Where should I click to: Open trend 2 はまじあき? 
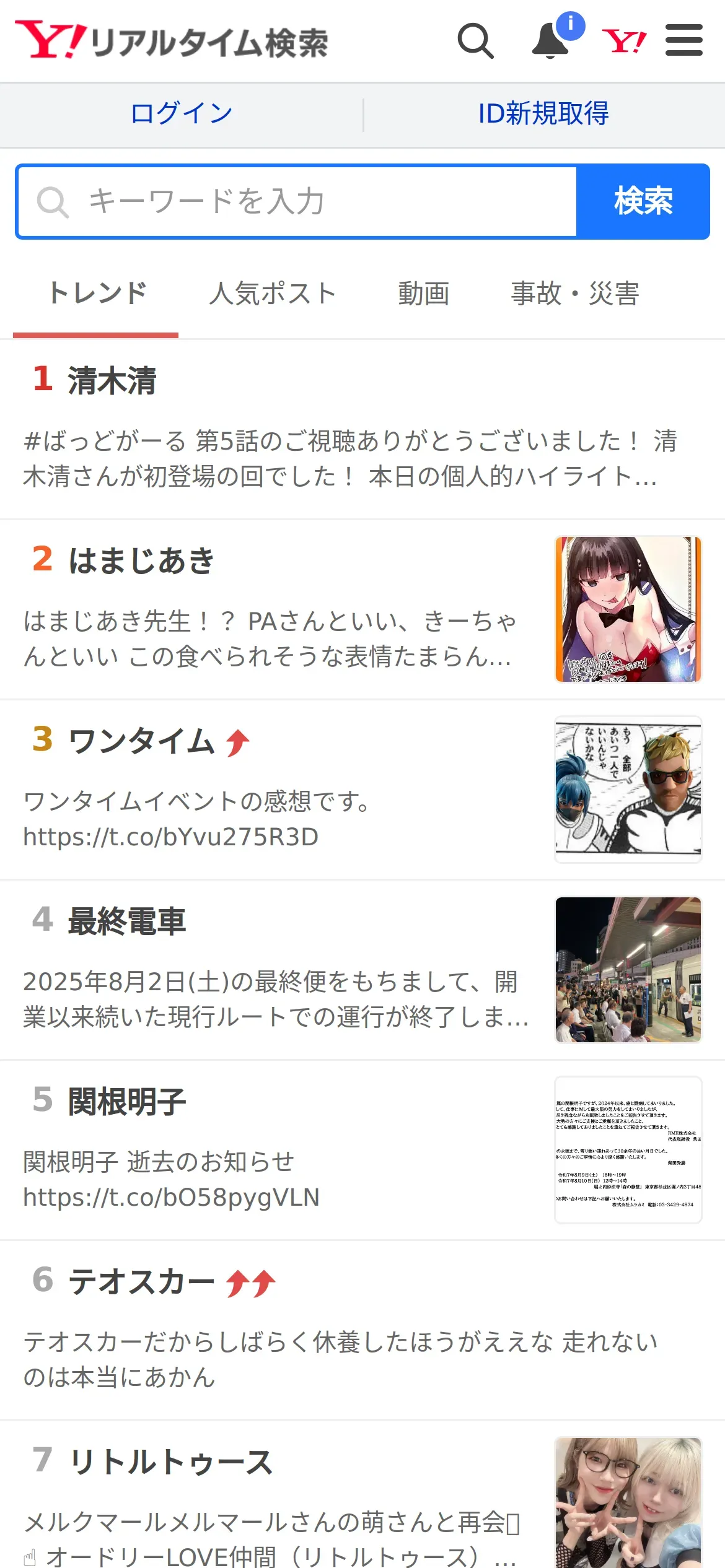point(362,610)
